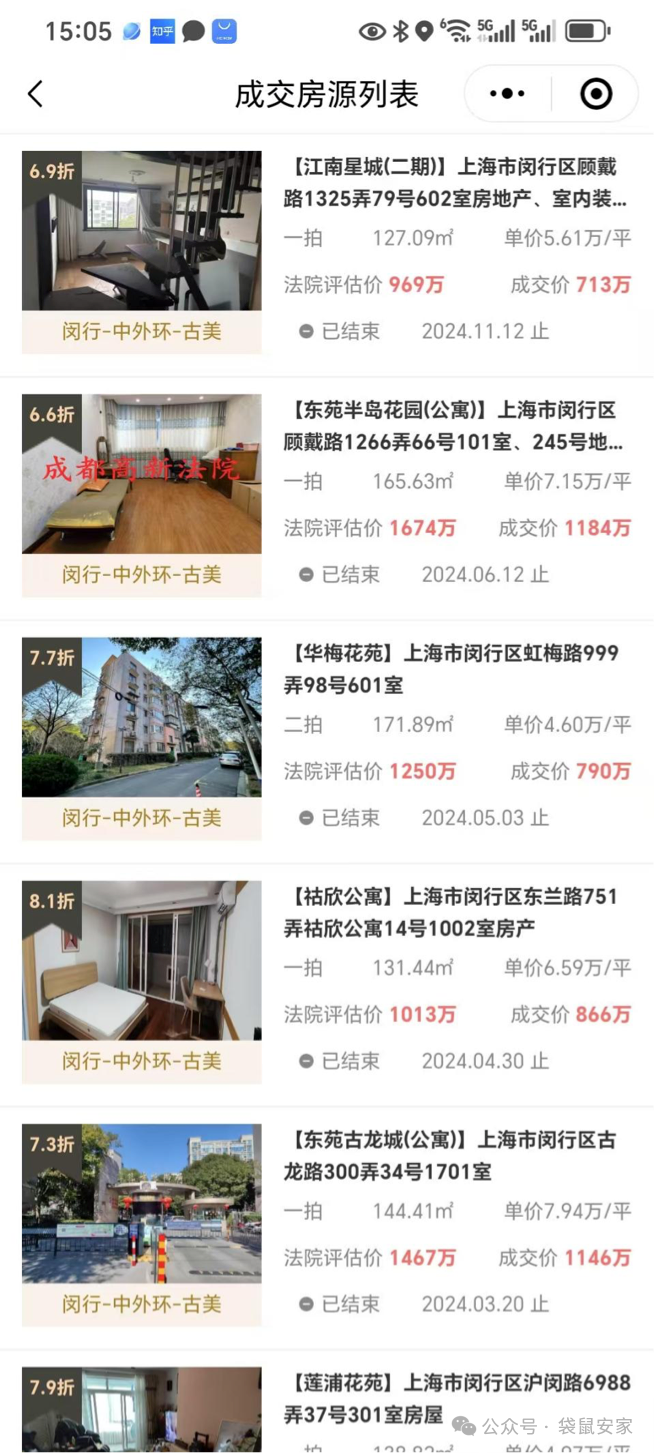
Task: Go back from 成交房源列表
Action: (x=36, y=94)
